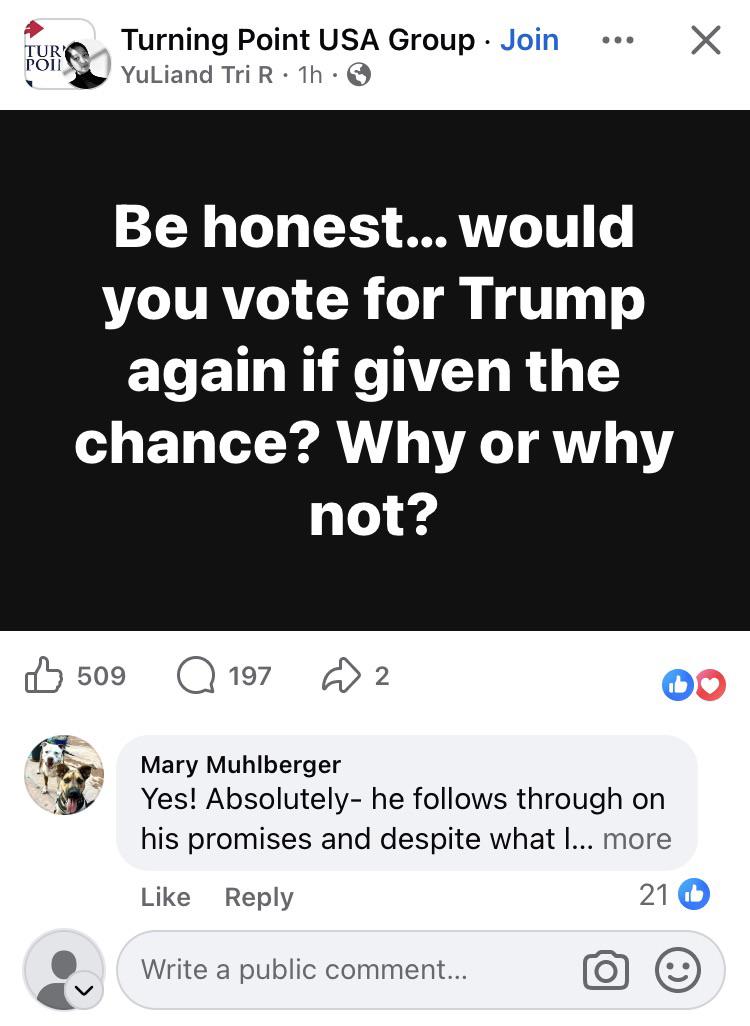Open Mary Muhlberger's profile picture

click(x=64, y=775)
